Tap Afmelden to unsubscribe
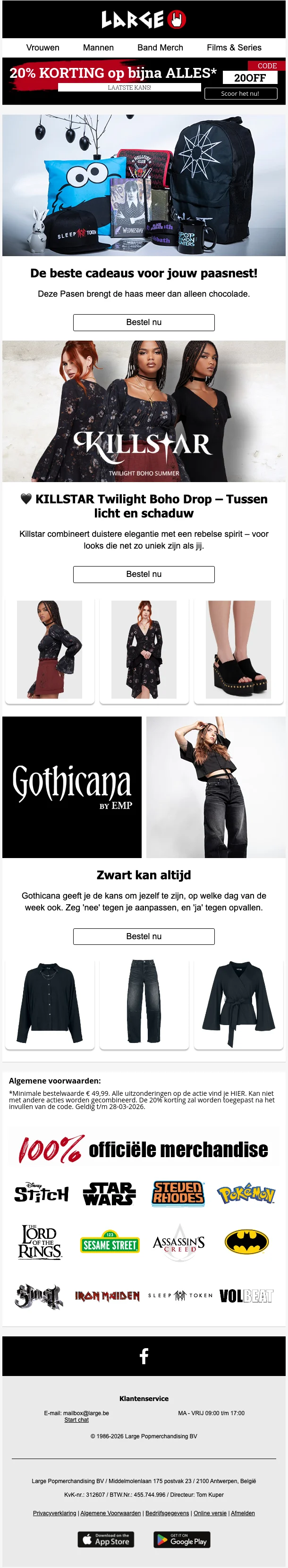Image resolution: width=288 pixels, height=1568 pixels. (242, 1513)
